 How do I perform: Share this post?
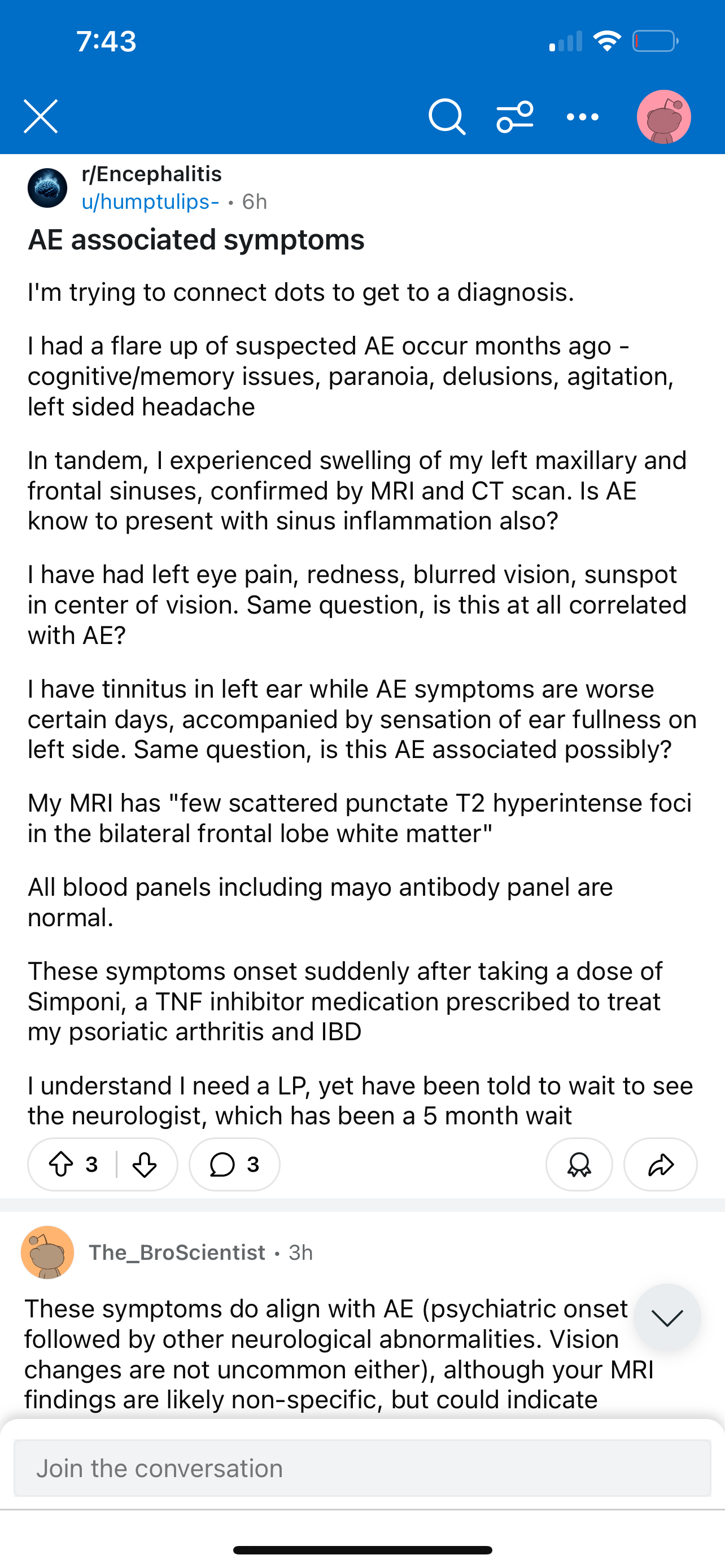tap(661, 1164)
